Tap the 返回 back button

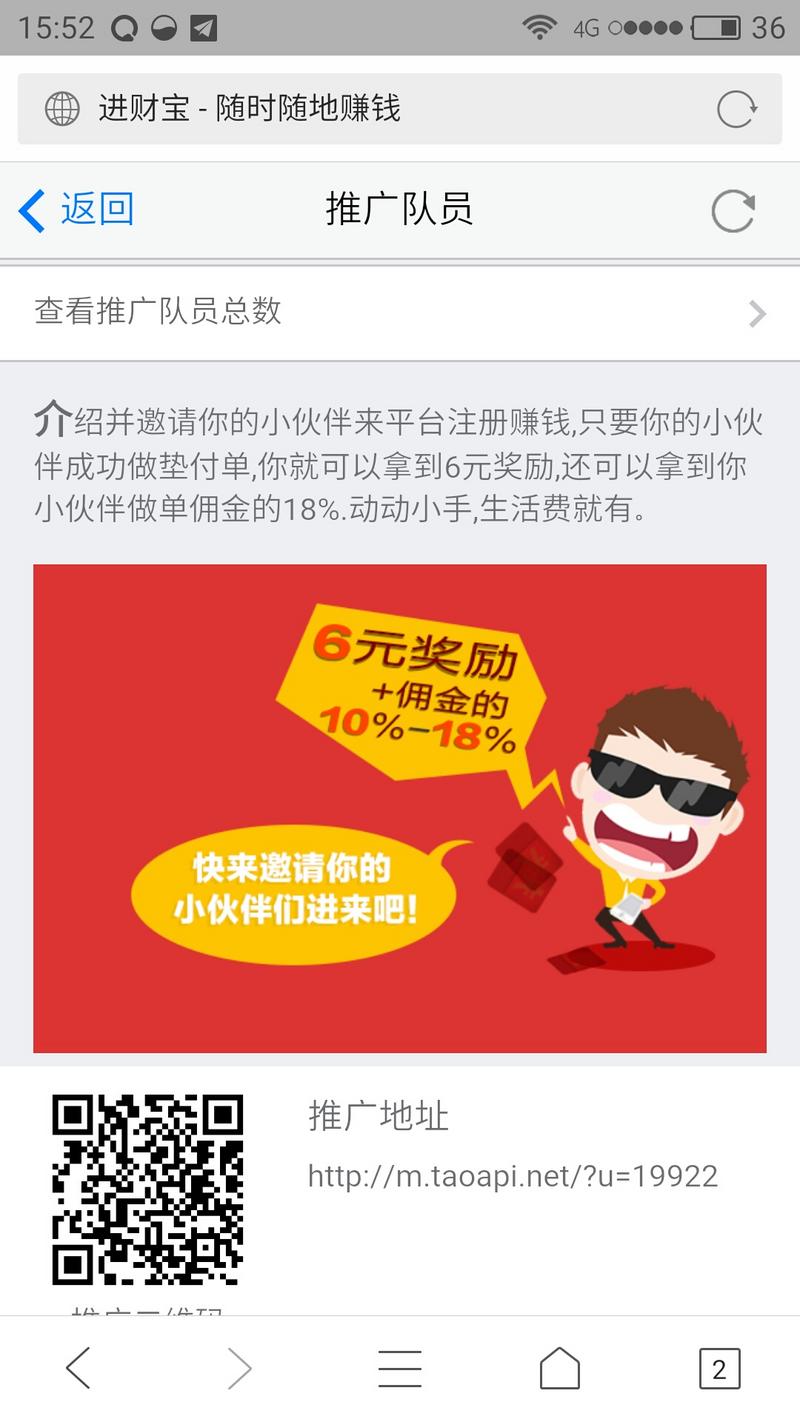coord(76,209)
